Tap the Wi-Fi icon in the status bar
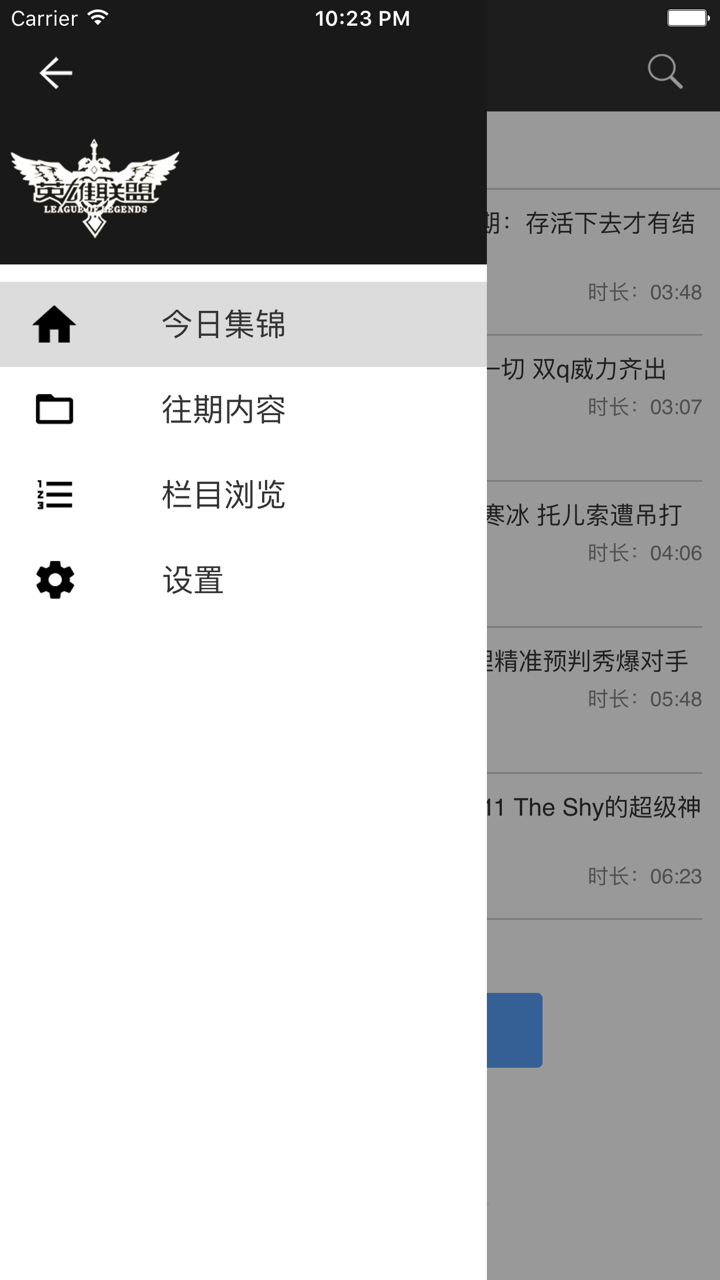The width and height of the screenshot is (720, 1280). pyautogui.click(x=97, y=17)
